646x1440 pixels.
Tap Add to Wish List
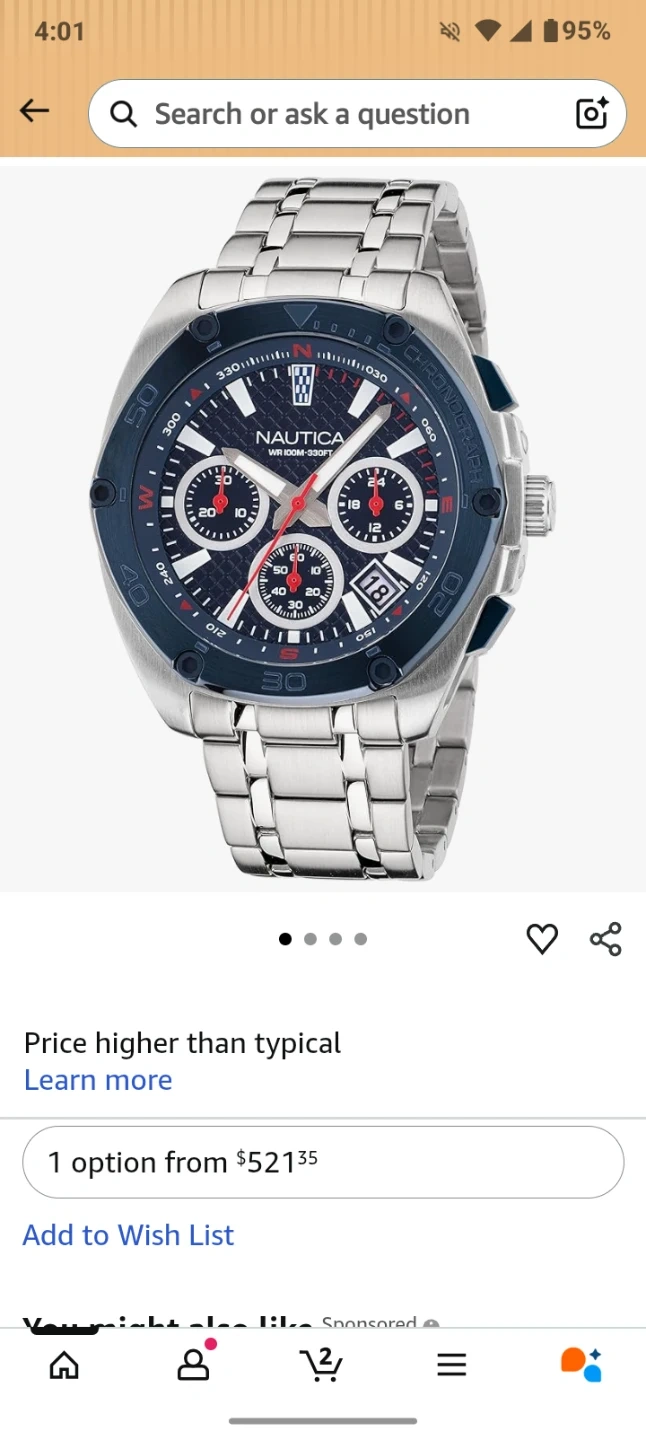pos(128,1235)
